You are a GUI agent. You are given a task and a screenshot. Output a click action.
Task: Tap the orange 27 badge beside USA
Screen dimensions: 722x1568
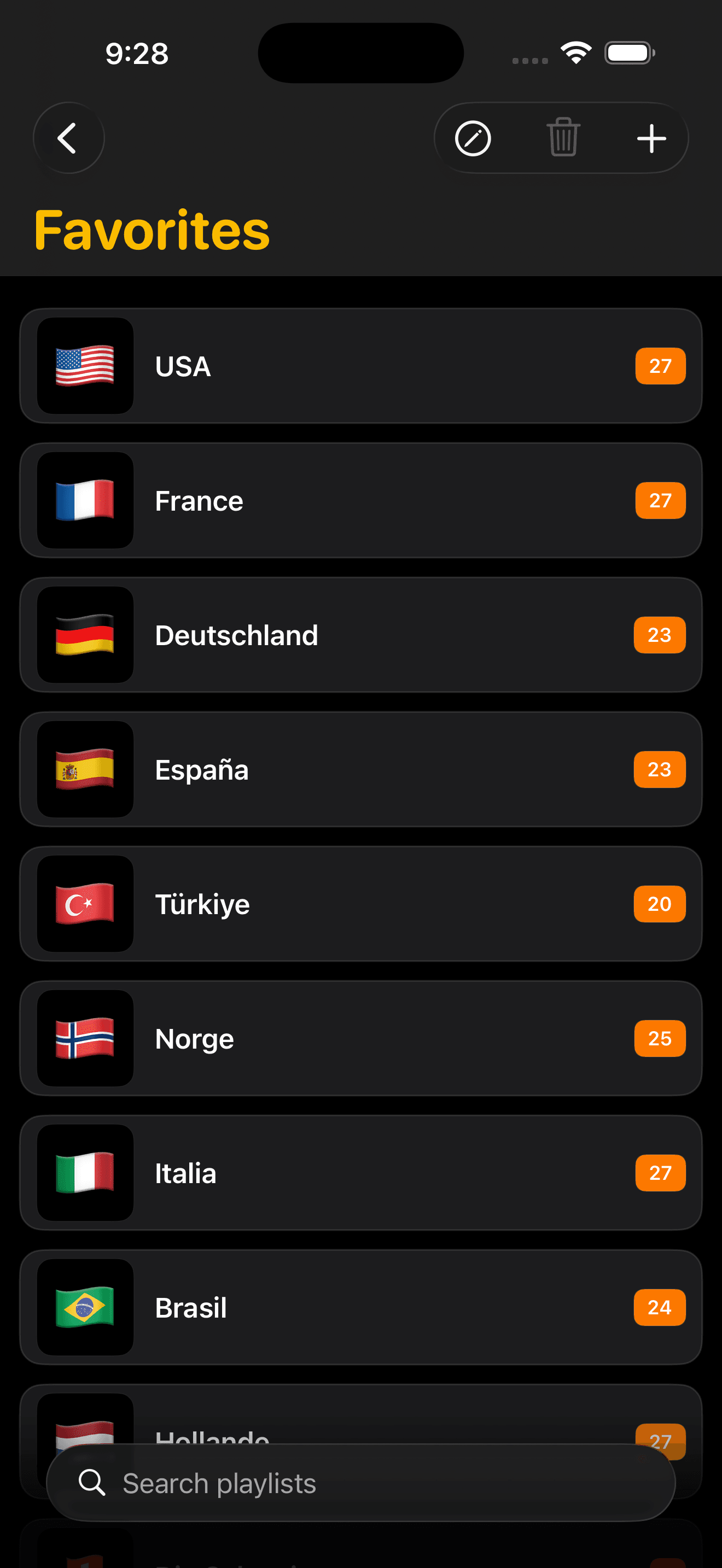660,366
